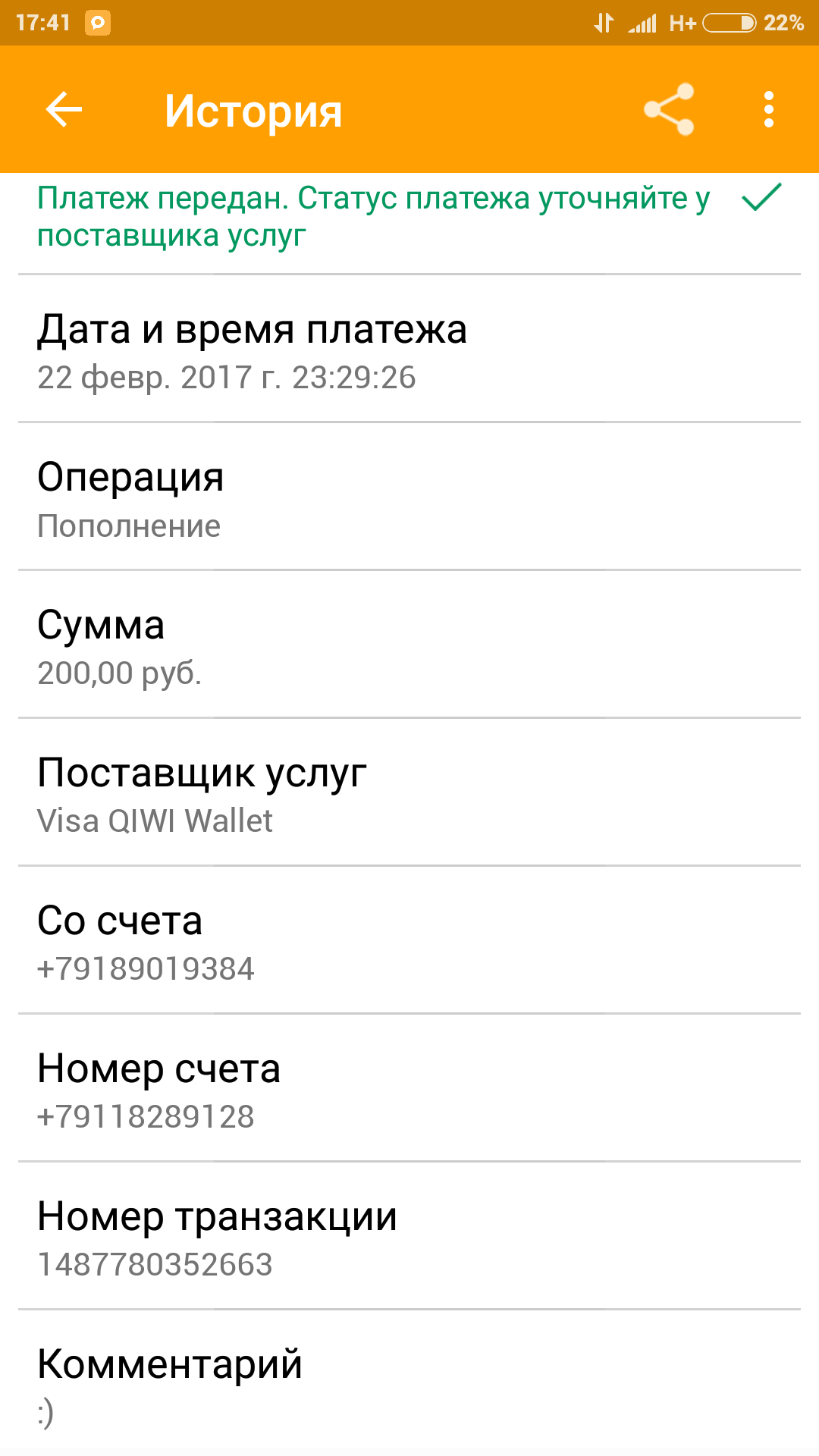Open the overflow menu
The width and height of the screenshot is (819, 1456).
click(x=769, y=110)
